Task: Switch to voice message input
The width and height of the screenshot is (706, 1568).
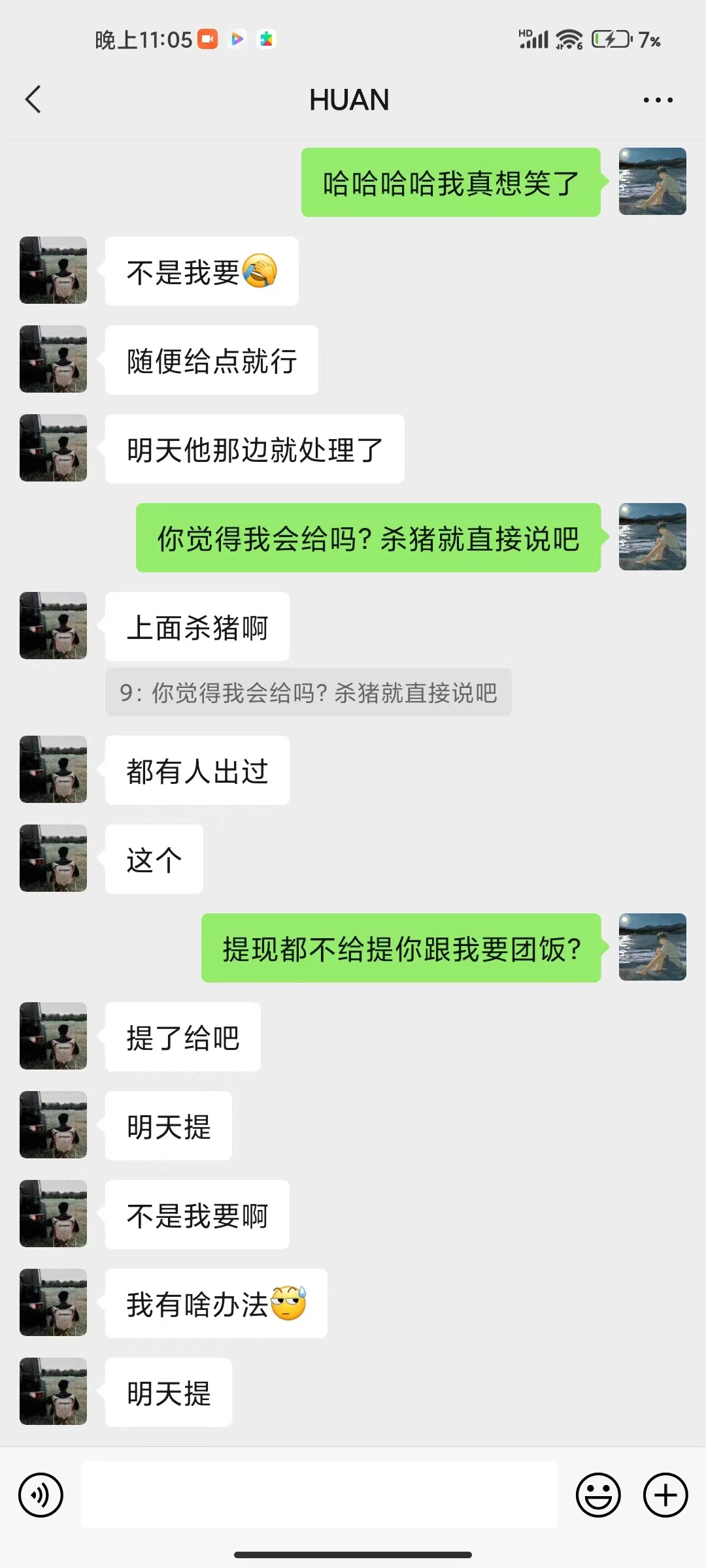Action: click(x=41, y=1495)
